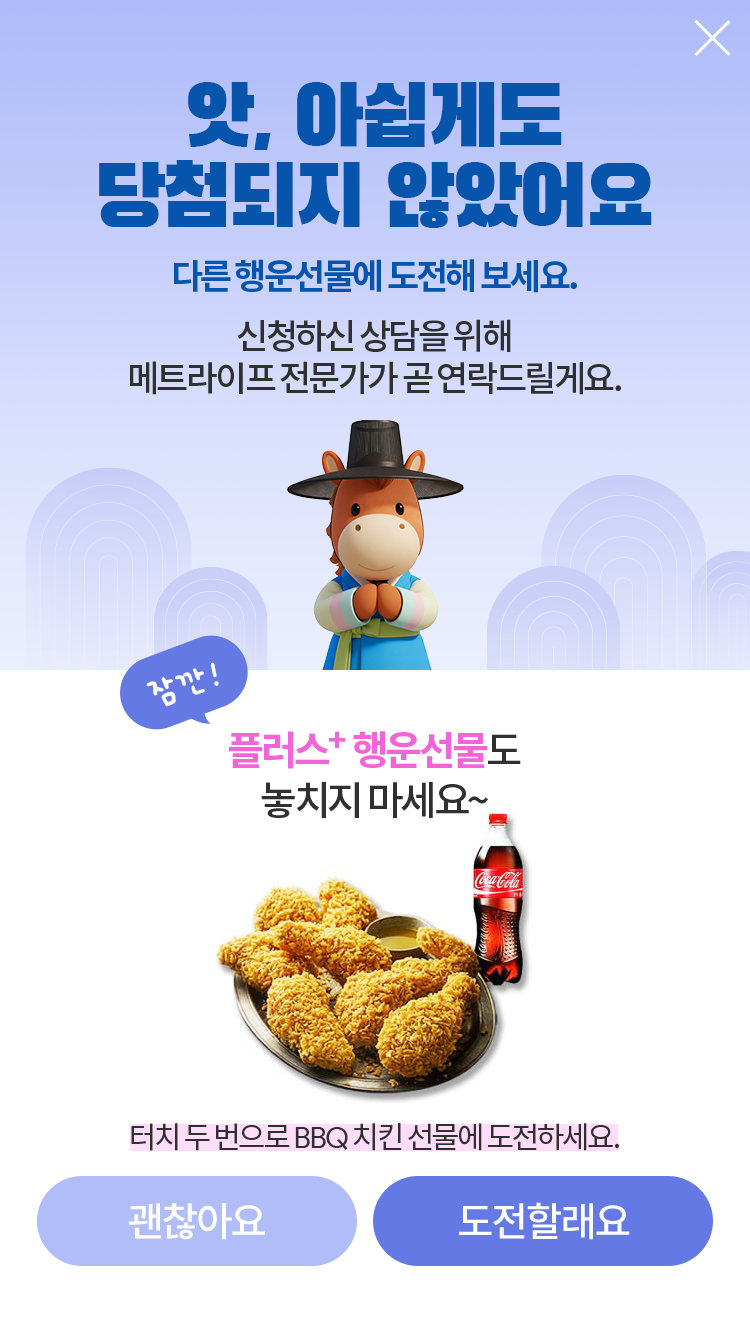Close the popup with the X icon

click(x=711, y=38)
